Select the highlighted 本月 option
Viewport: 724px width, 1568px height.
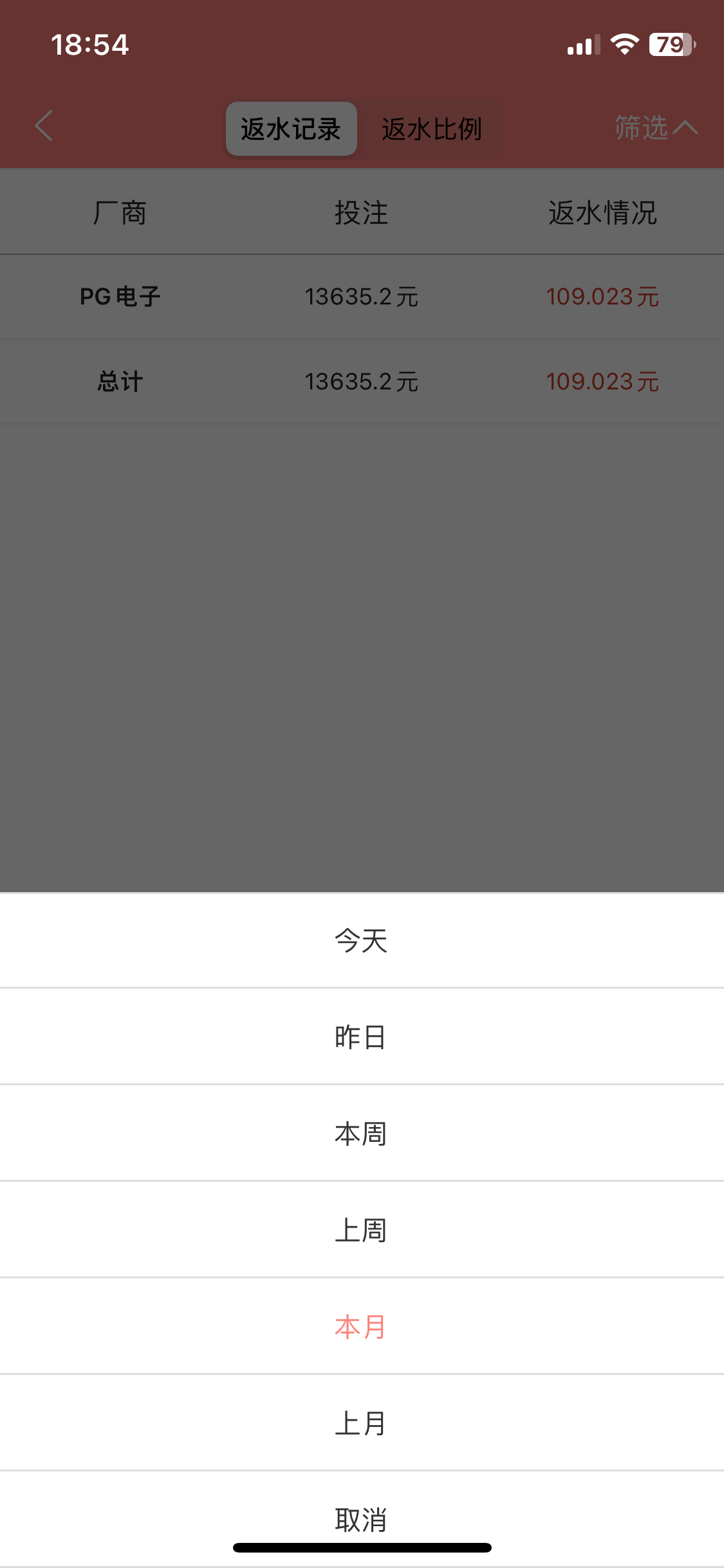pyautogui.click(x=362, y=1327)
